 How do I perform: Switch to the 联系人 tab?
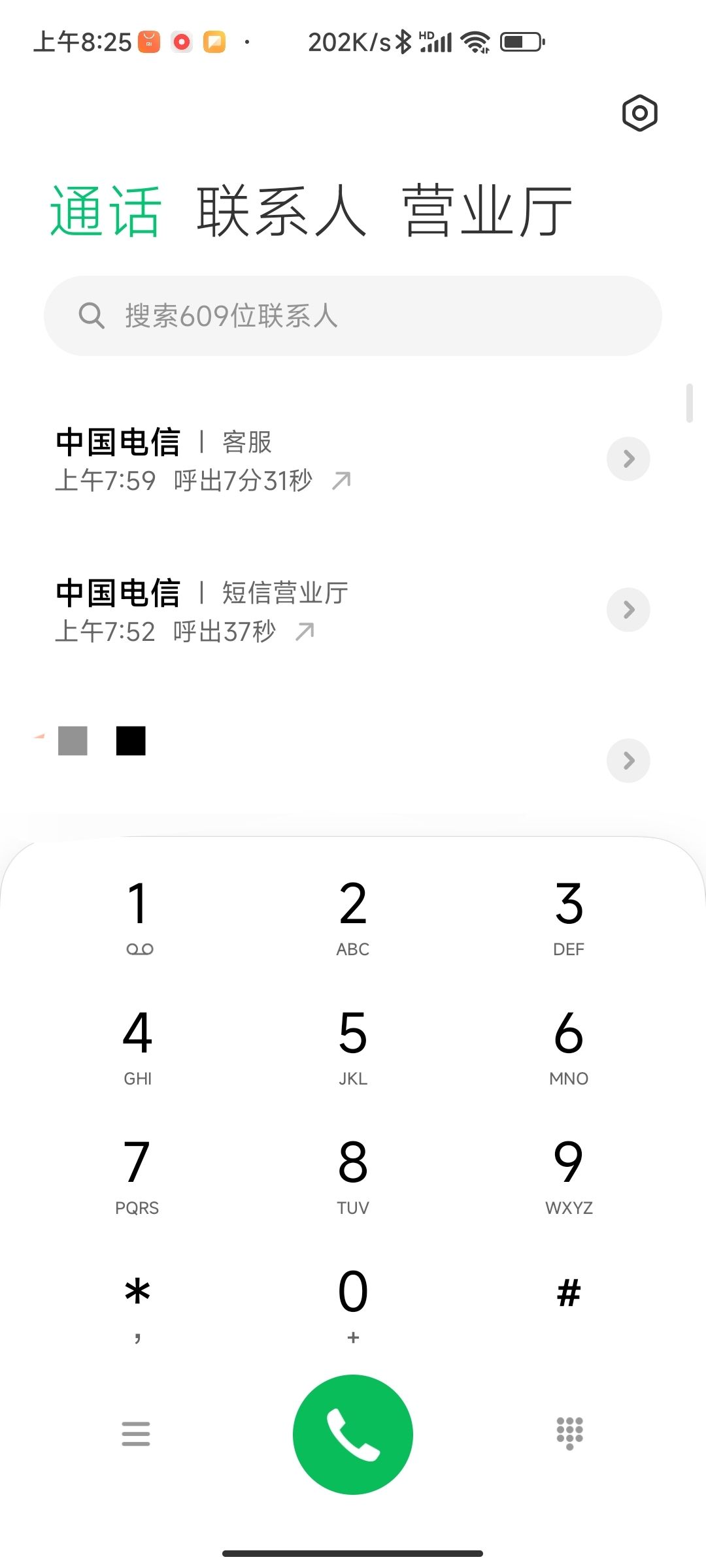(281, 211)
